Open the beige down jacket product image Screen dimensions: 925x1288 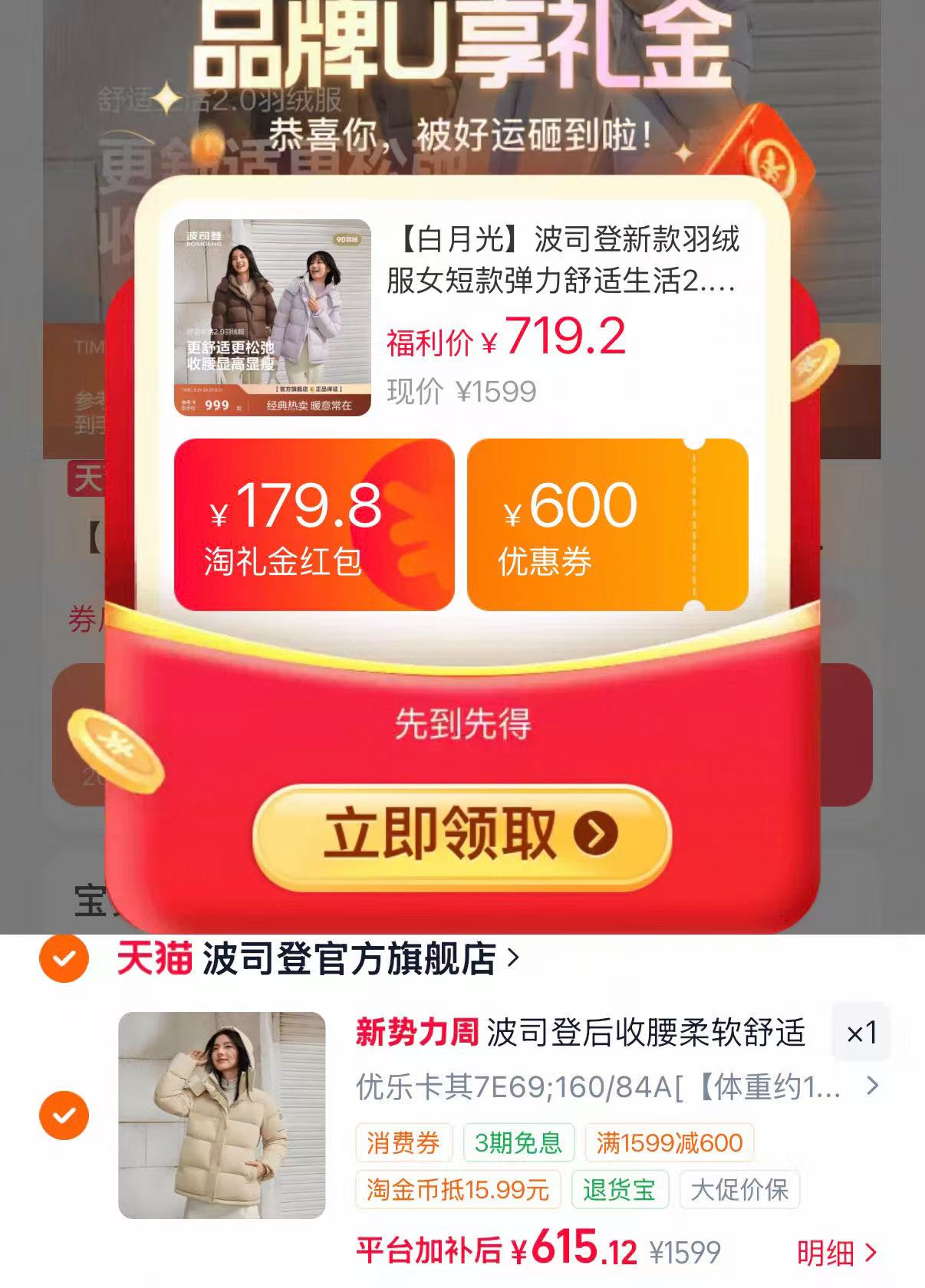point(222,1115)
